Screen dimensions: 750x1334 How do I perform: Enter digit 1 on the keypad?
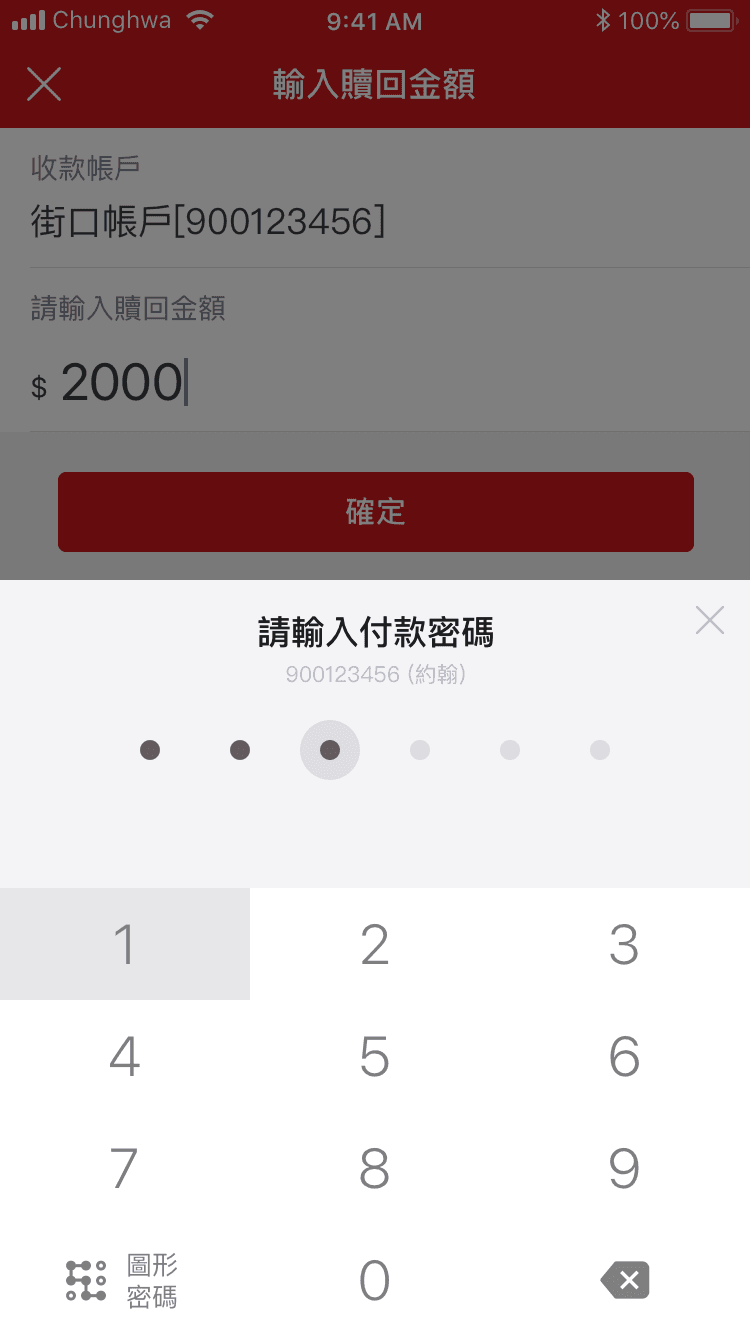coord(125,944)
